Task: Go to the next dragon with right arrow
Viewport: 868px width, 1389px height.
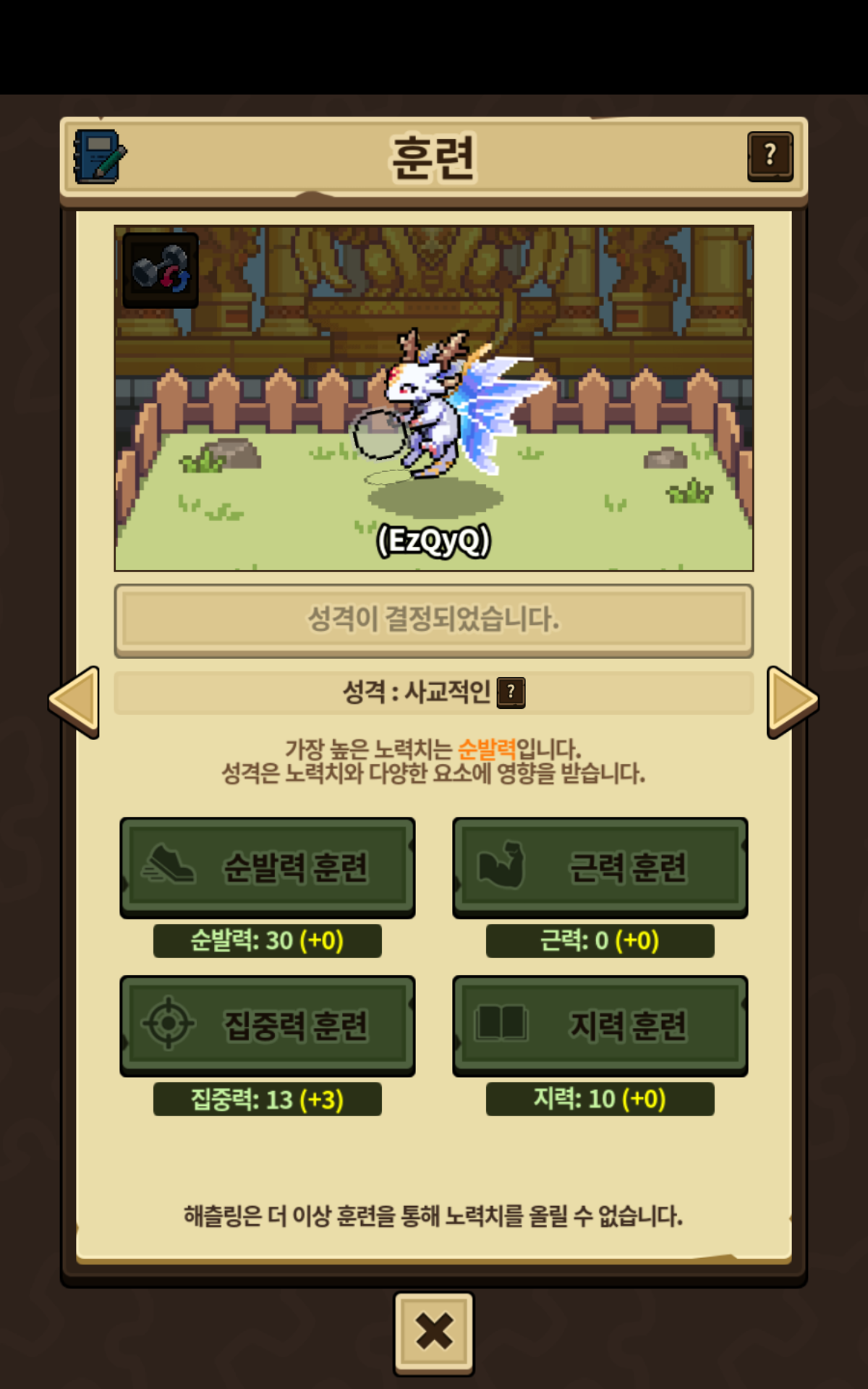Action: [792, 701]
